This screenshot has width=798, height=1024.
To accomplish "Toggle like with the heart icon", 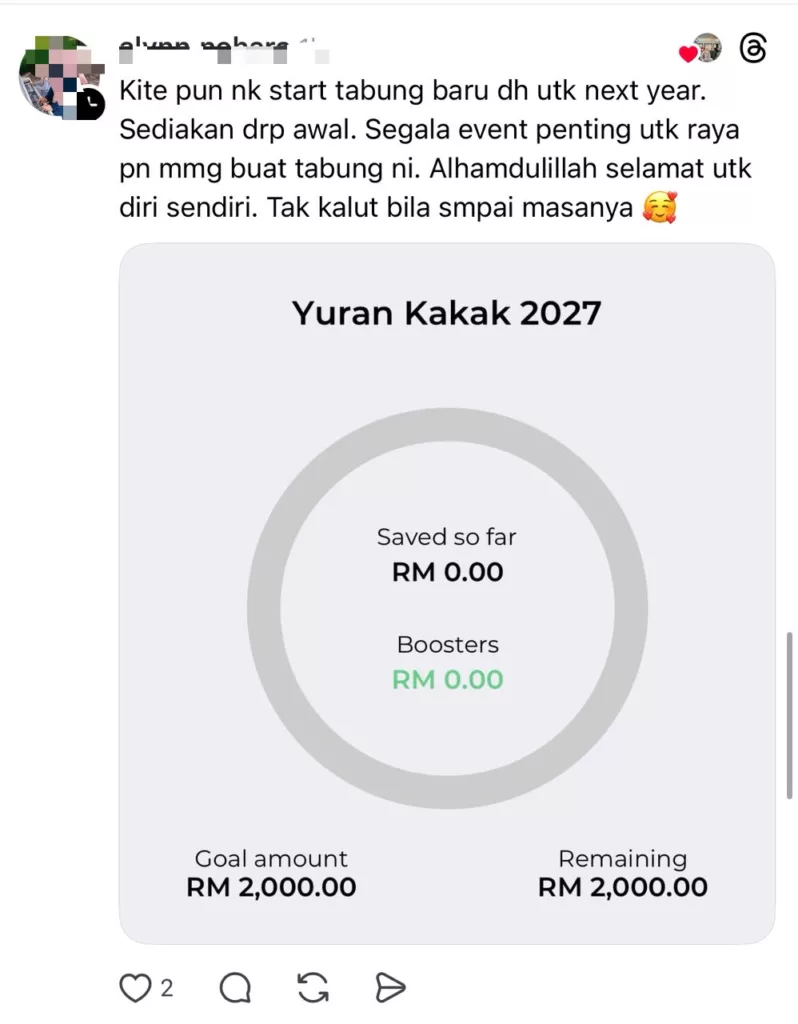I will coord(137,986).
